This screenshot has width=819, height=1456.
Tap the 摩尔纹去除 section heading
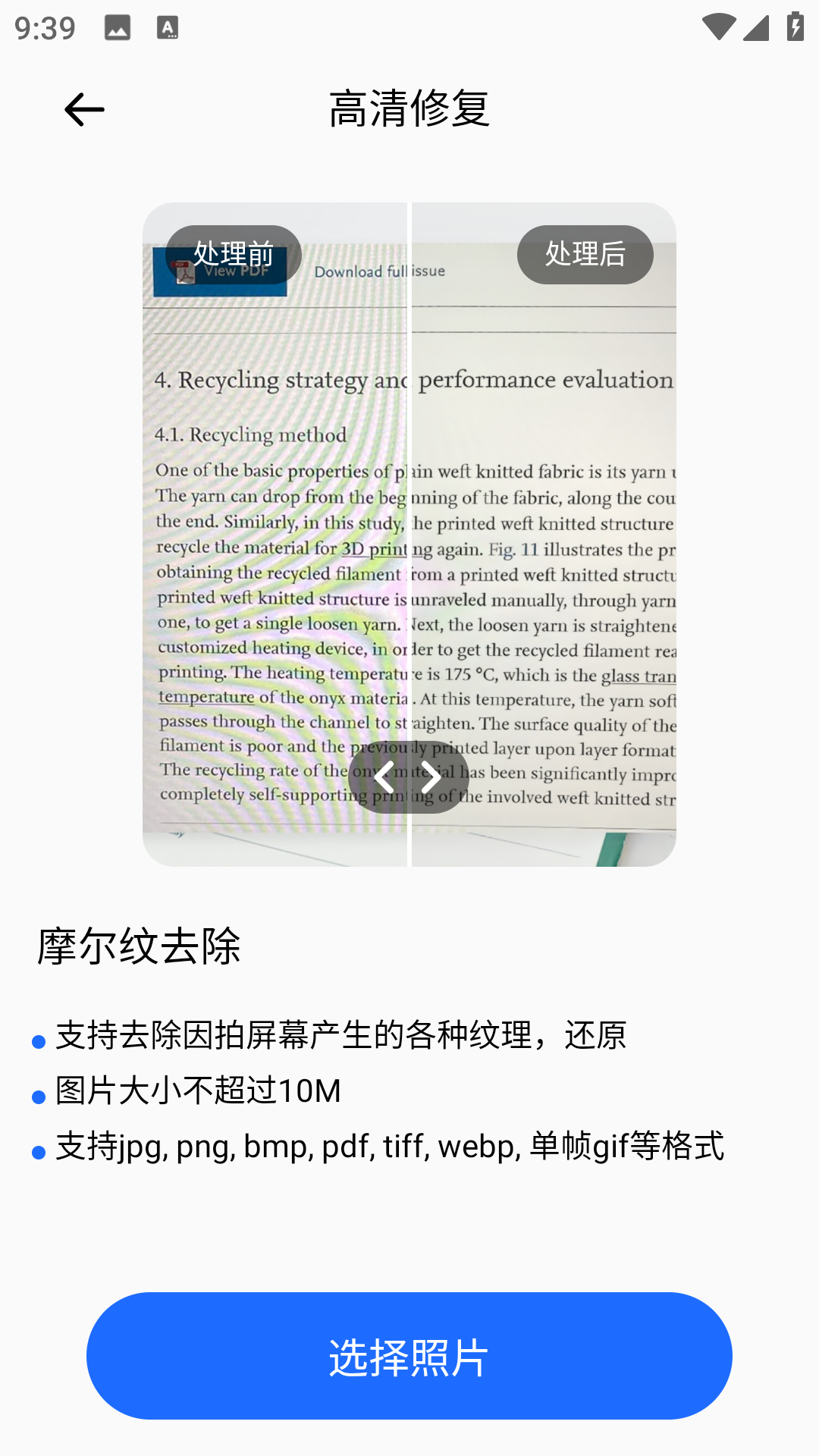138,944
